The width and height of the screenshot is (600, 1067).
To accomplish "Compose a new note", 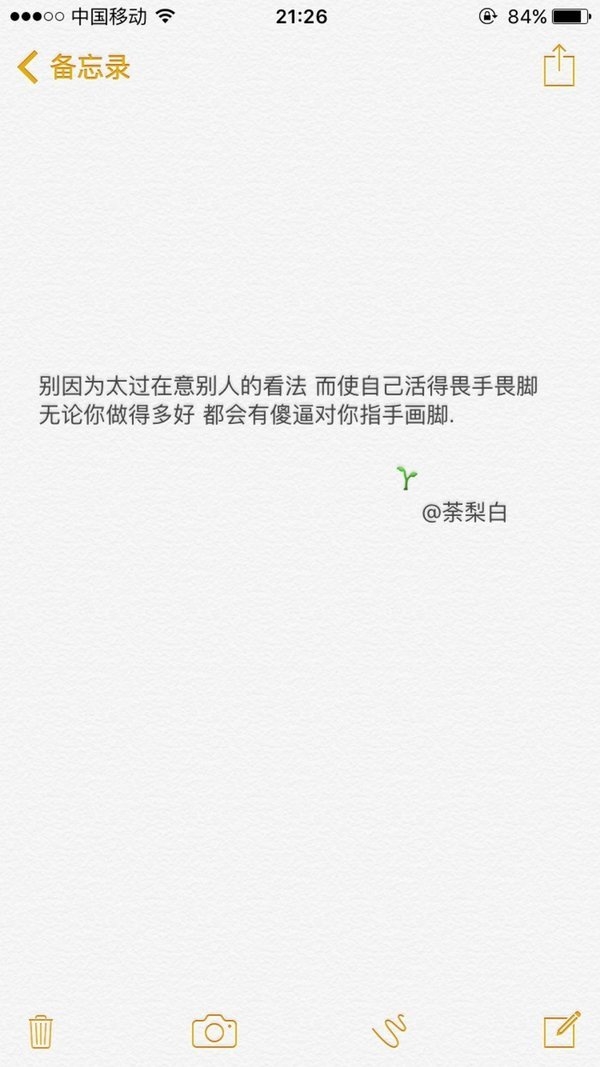I will (x=562, y=1030).
